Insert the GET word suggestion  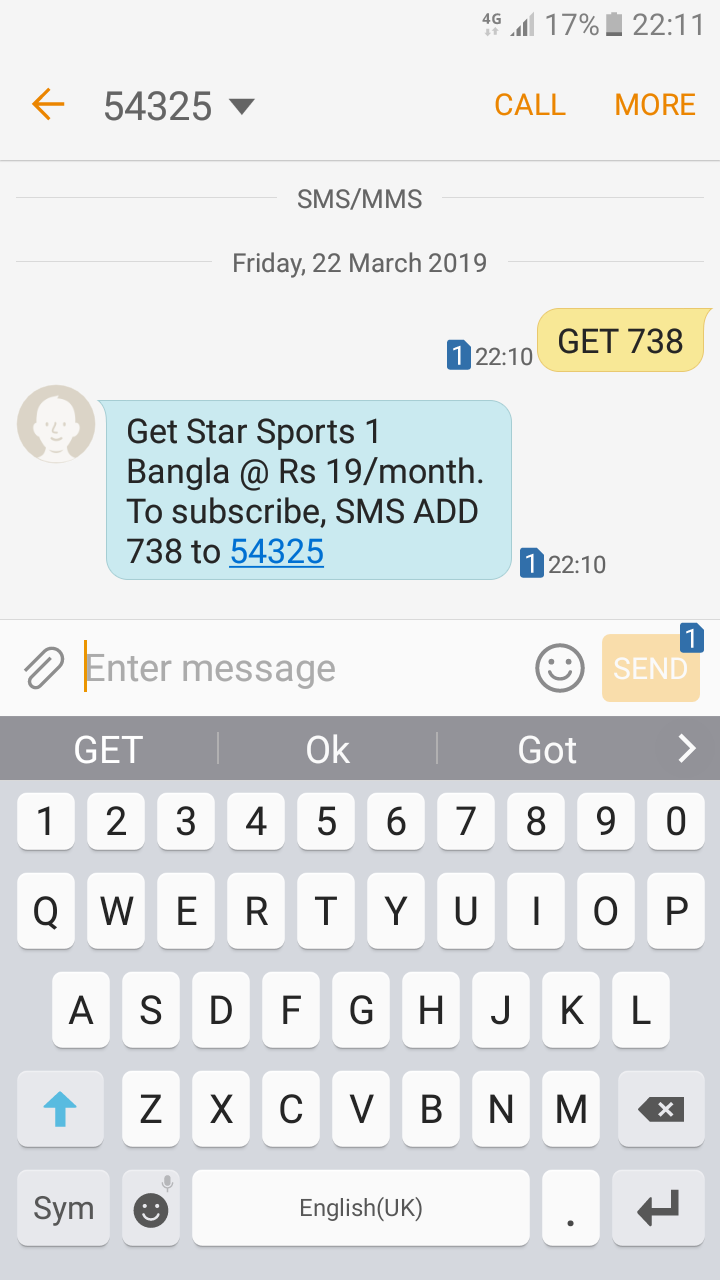(x=108, y=749)
